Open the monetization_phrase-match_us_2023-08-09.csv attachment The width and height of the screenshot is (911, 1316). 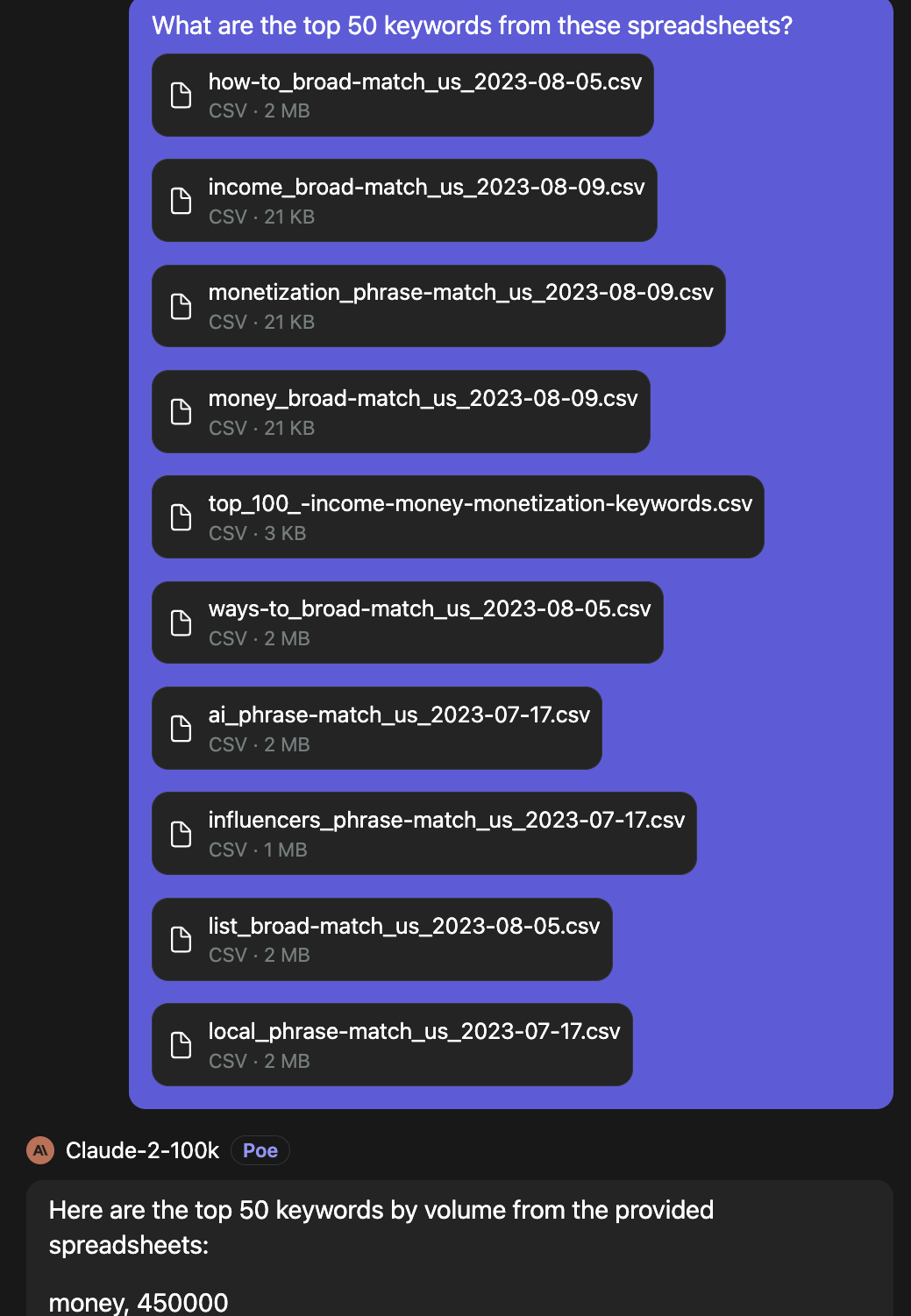pyautogui.click(x=438, y=306)
